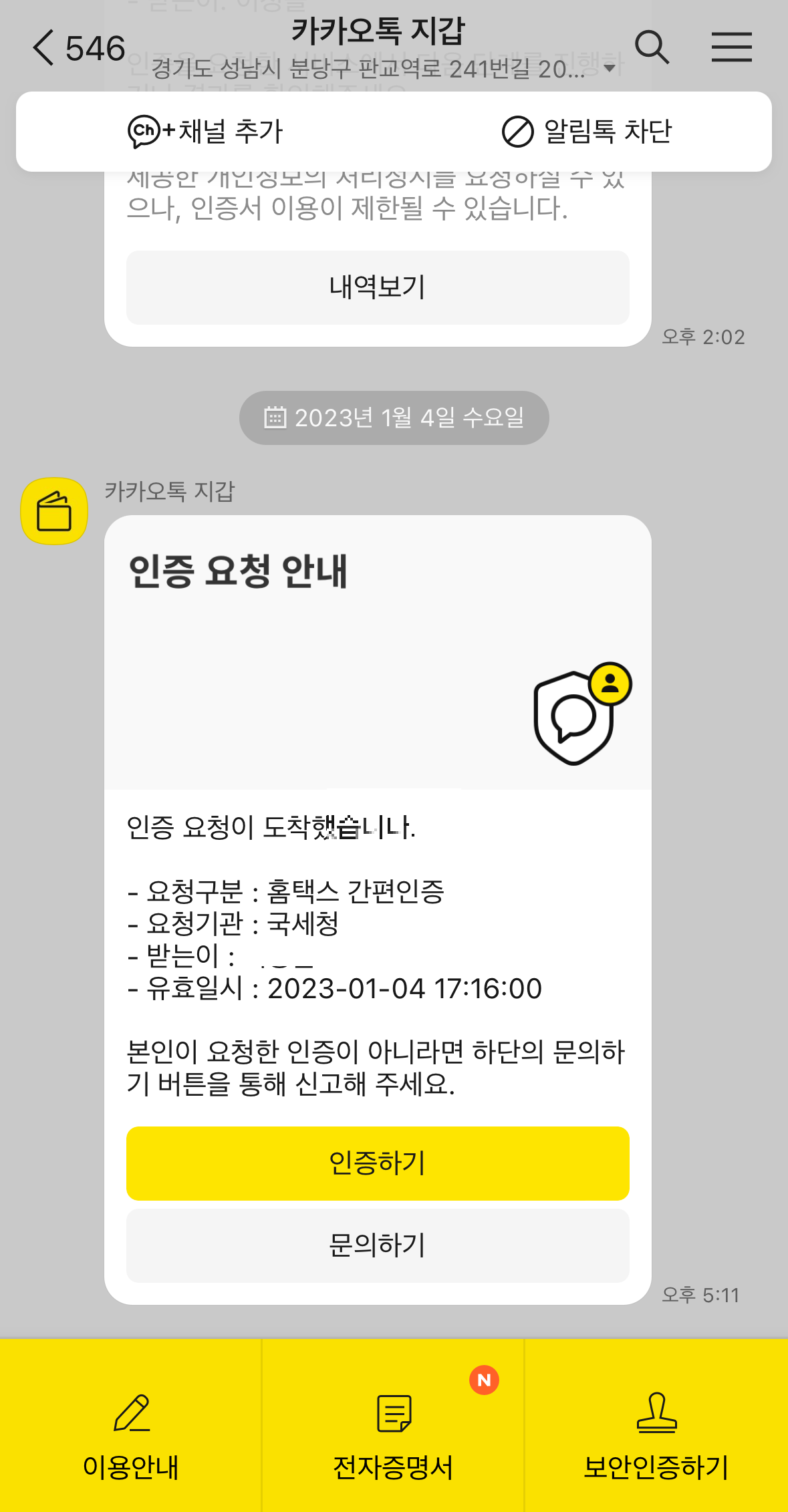This screenshot has width=788, height=1512.
Task: Enable channel addition via 채널 추가
Action: point(207,132)
